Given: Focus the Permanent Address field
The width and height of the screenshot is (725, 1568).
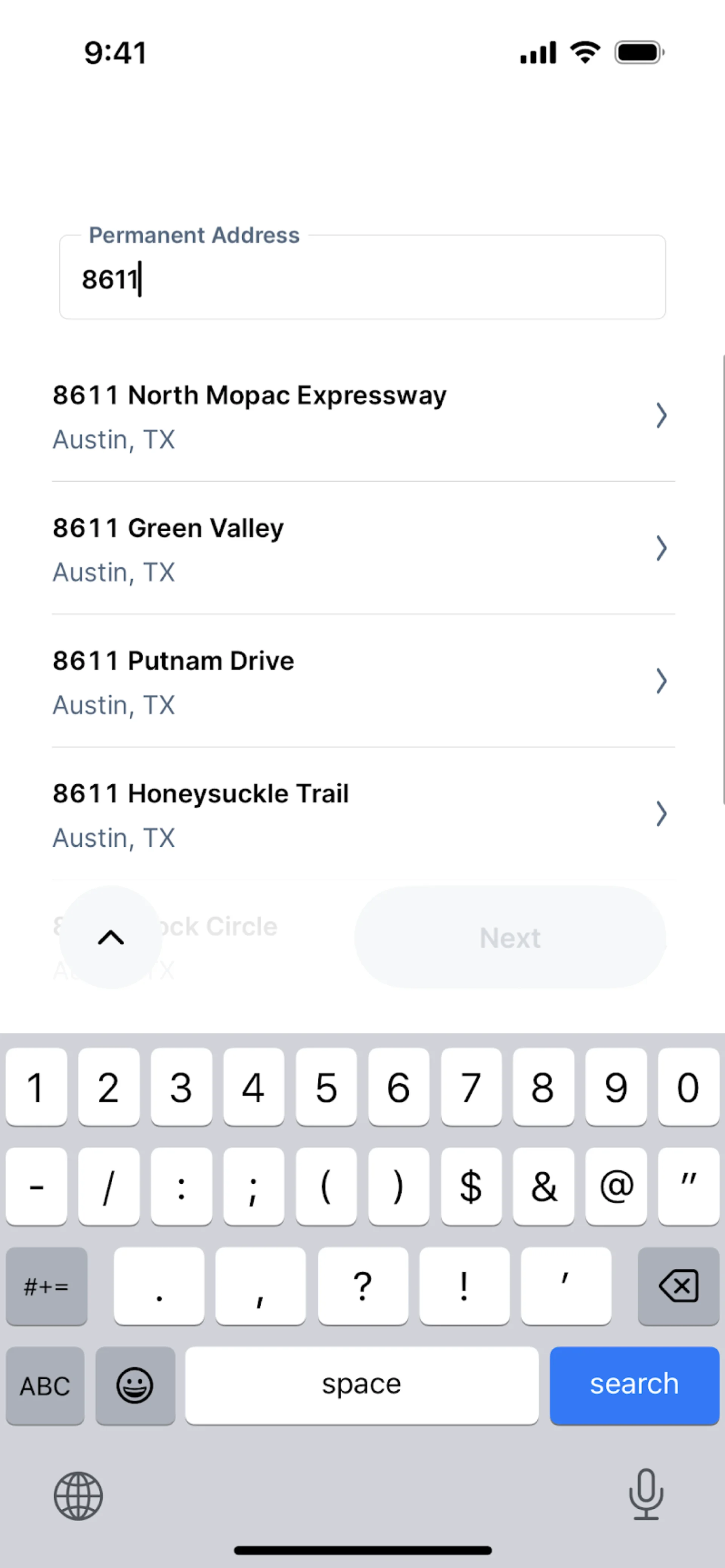Looking at the screenshot, I should [362, 278].
